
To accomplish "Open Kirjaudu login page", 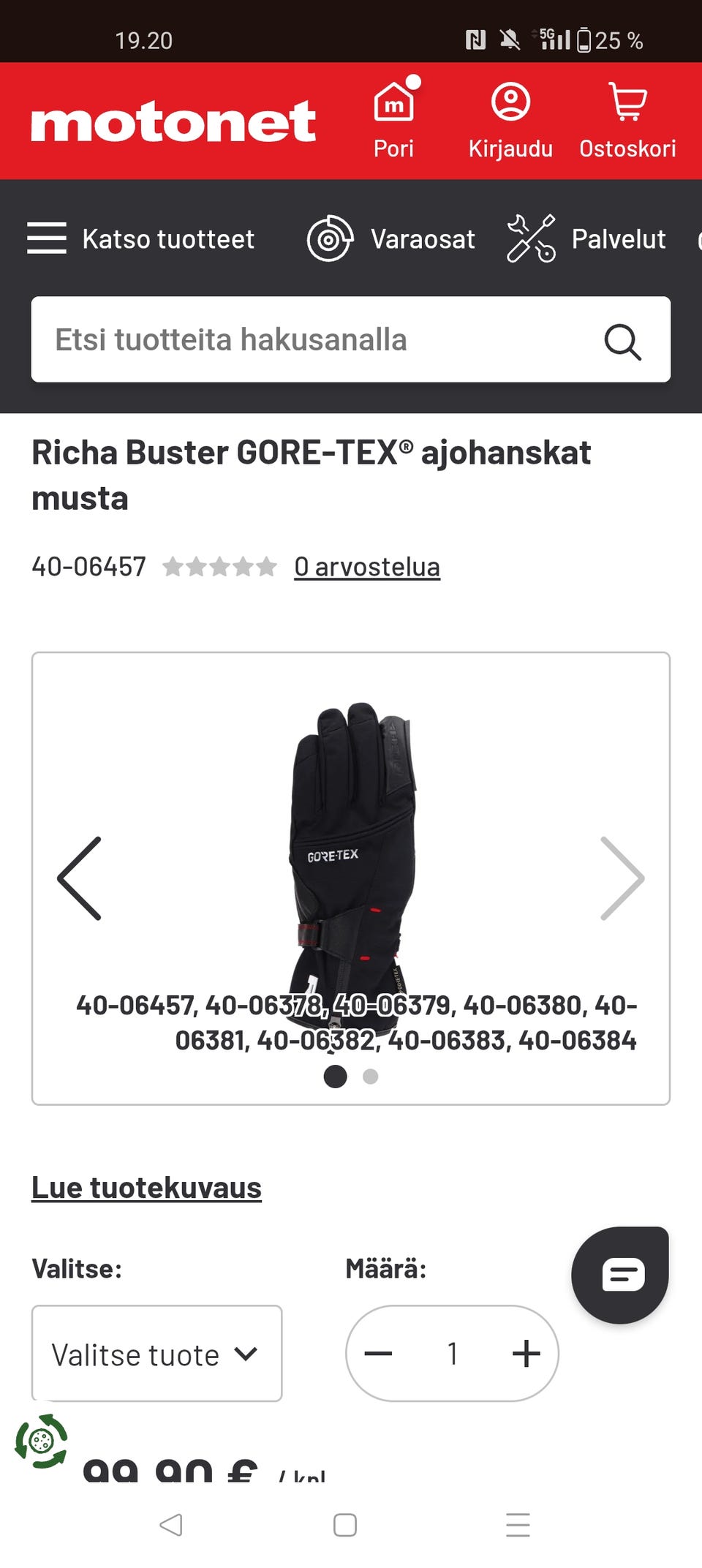I will [x=510, y=120].
